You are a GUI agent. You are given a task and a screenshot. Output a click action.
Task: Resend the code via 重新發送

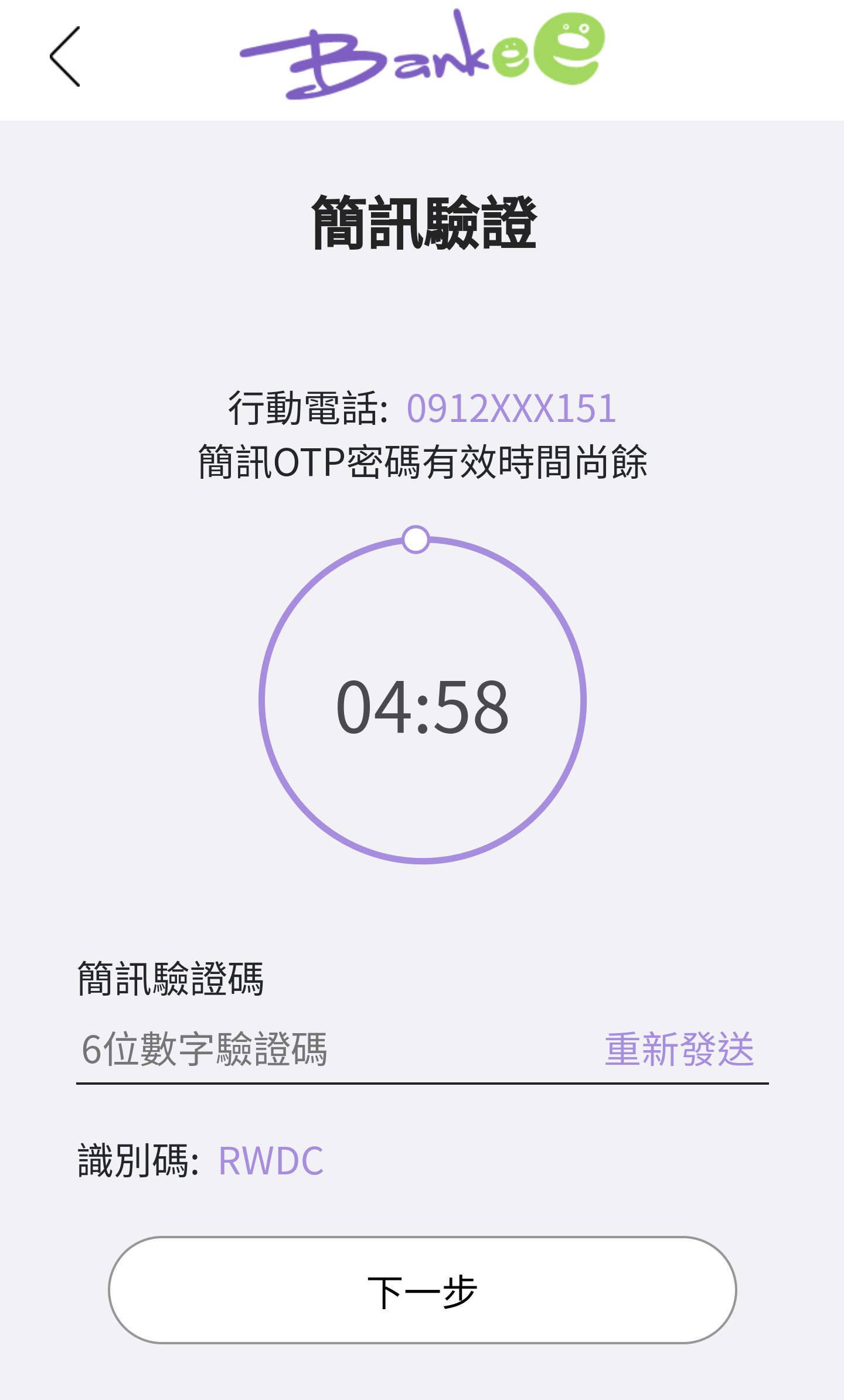pos(679,1050)
